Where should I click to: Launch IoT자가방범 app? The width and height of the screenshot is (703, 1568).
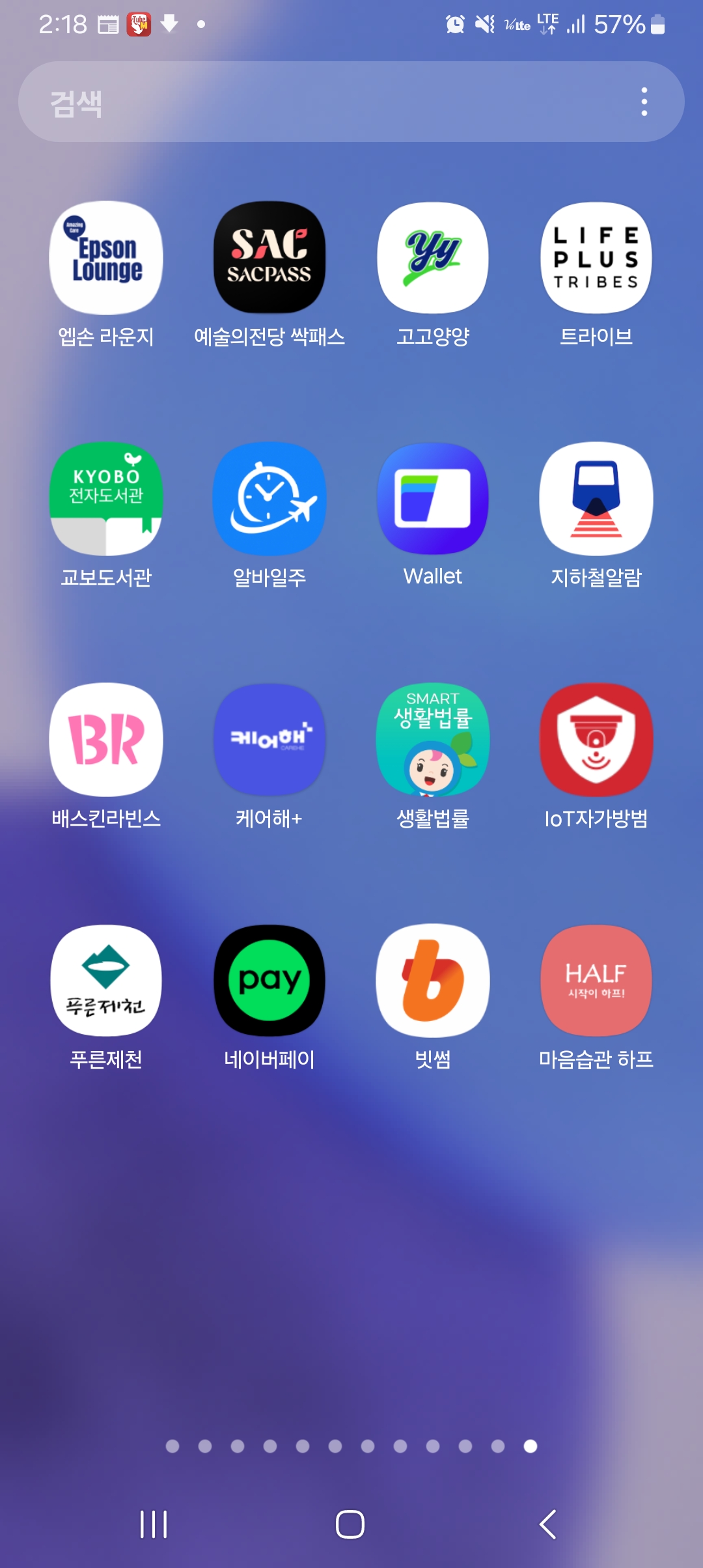click(x=596, y=740)
